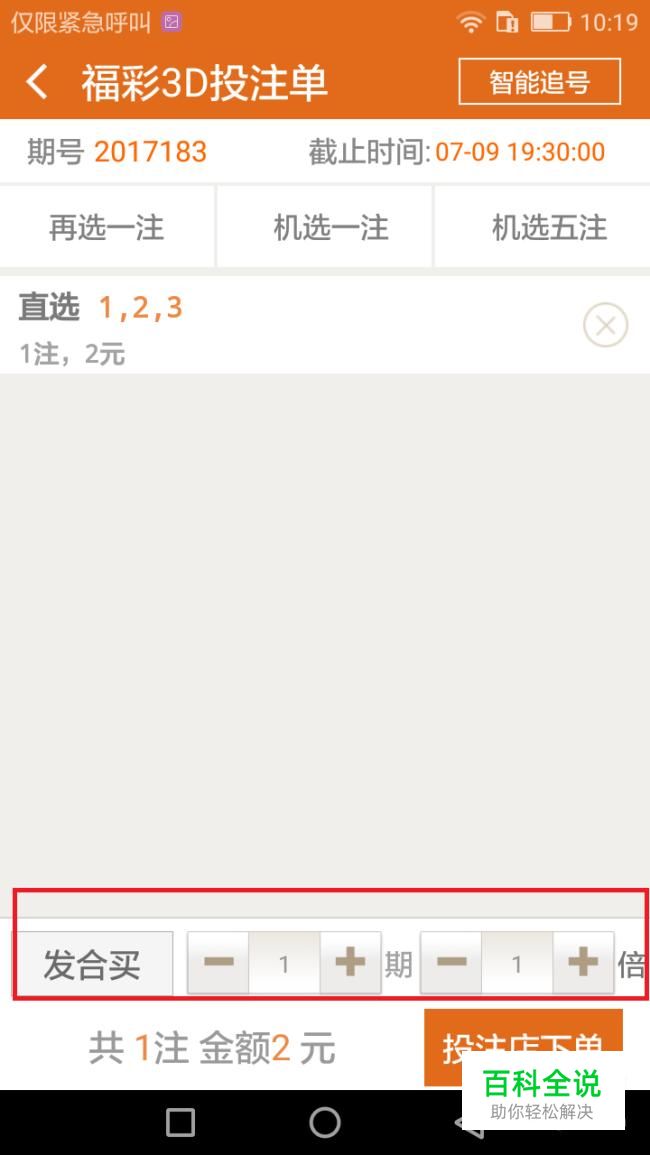Tap 再选一注 to pick another bet
650x1155 pixels.
pyautogui.click(x=107, y=227)
